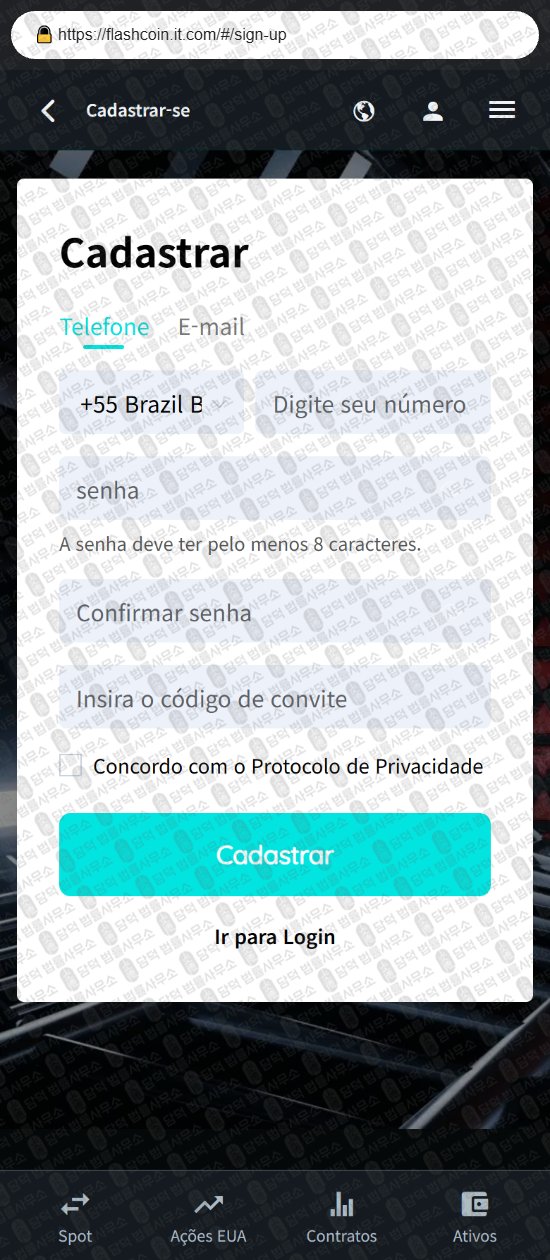Screen dimensions: 550x1260
Task: Tap the browser address bar URL
Action: (173, 34)
